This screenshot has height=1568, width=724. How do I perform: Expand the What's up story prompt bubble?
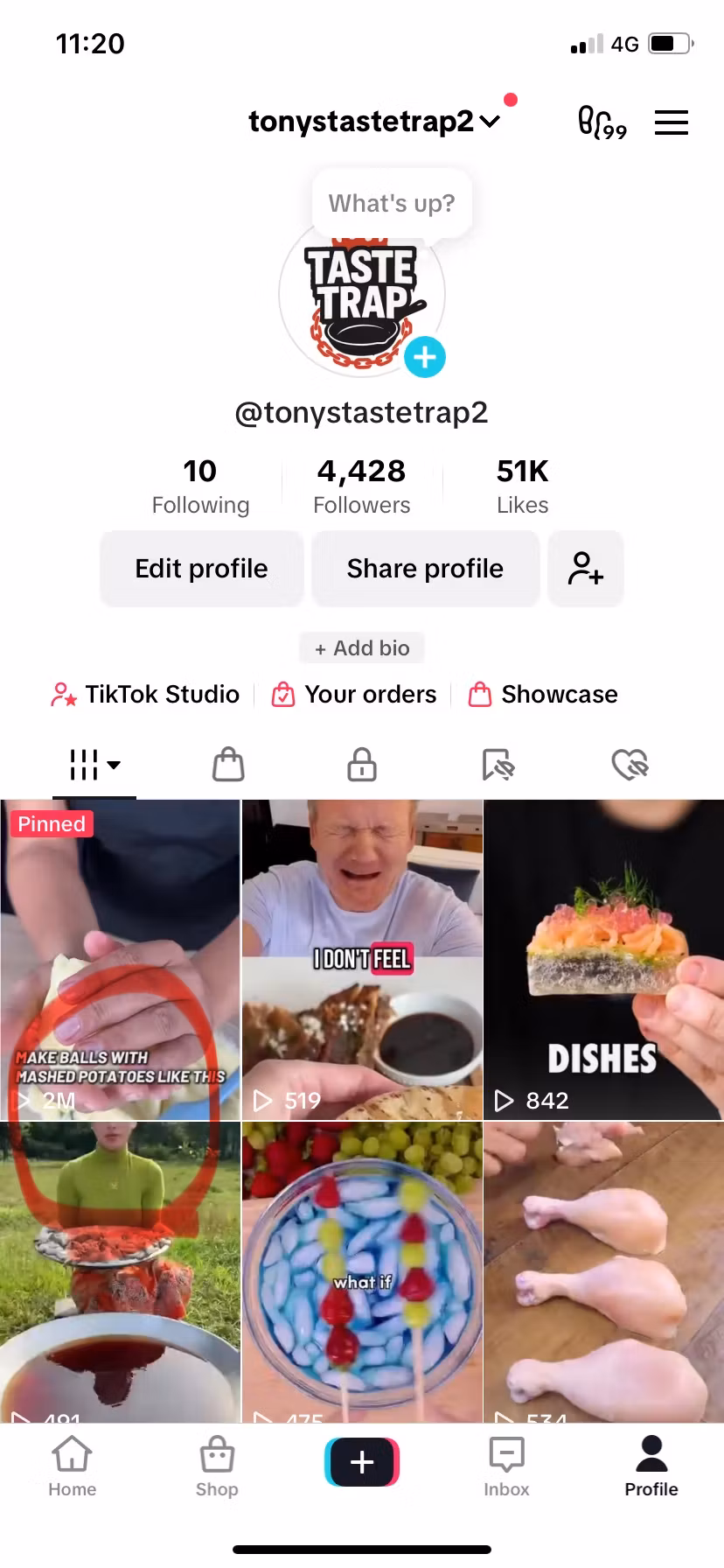coord(391,203)
